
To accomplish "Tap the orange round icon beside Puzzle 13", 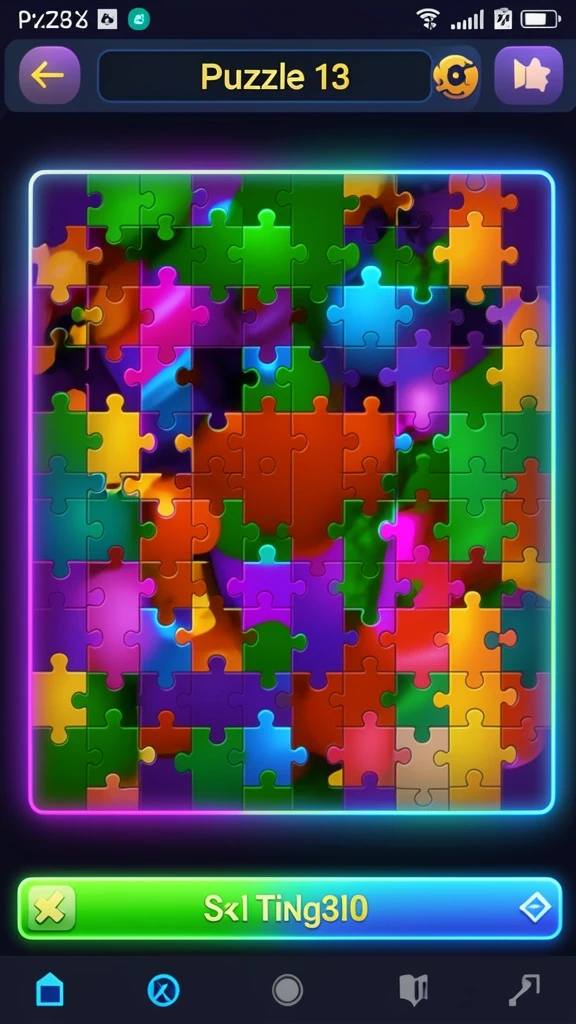I will [x=456, y=77].
